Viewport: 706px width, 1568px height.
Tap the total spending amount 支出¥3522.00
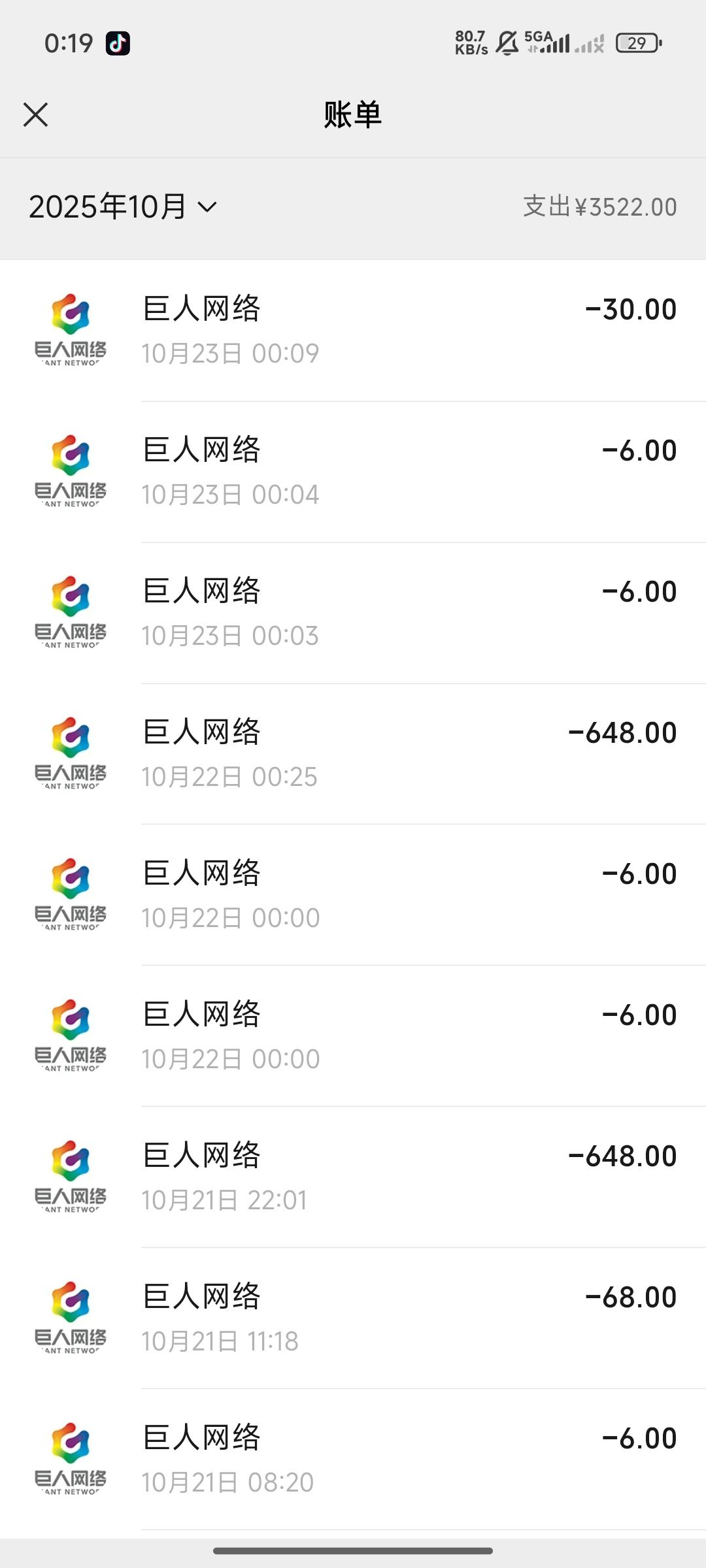[602, 207]
